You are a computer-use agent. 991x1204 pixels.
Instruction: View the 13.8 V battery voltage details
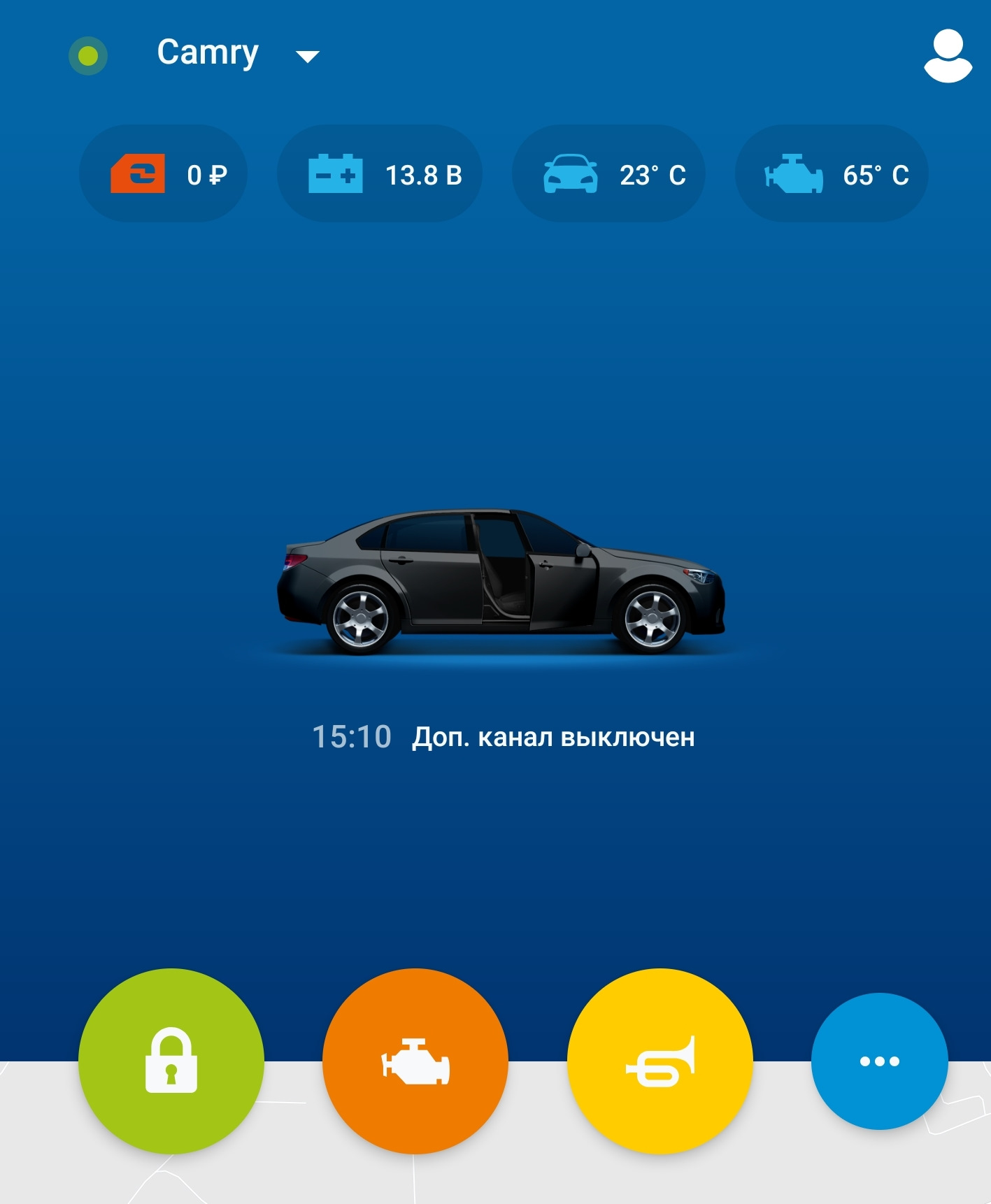pos(380,174)
